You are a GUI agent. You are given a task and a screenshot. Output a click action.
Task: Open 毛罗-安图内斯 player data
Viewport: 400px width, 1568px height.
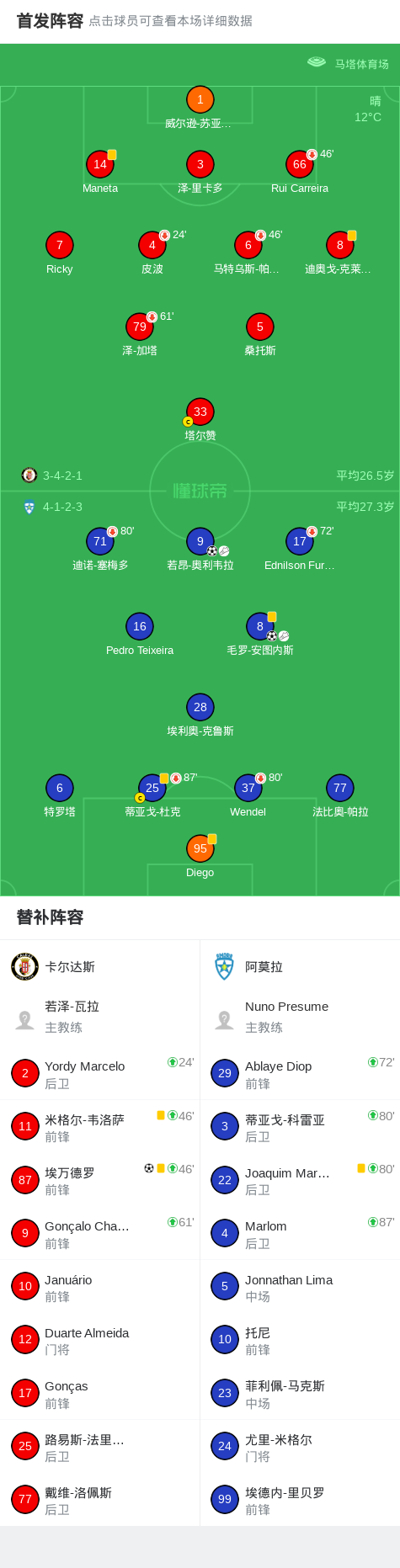coord(260,626)
